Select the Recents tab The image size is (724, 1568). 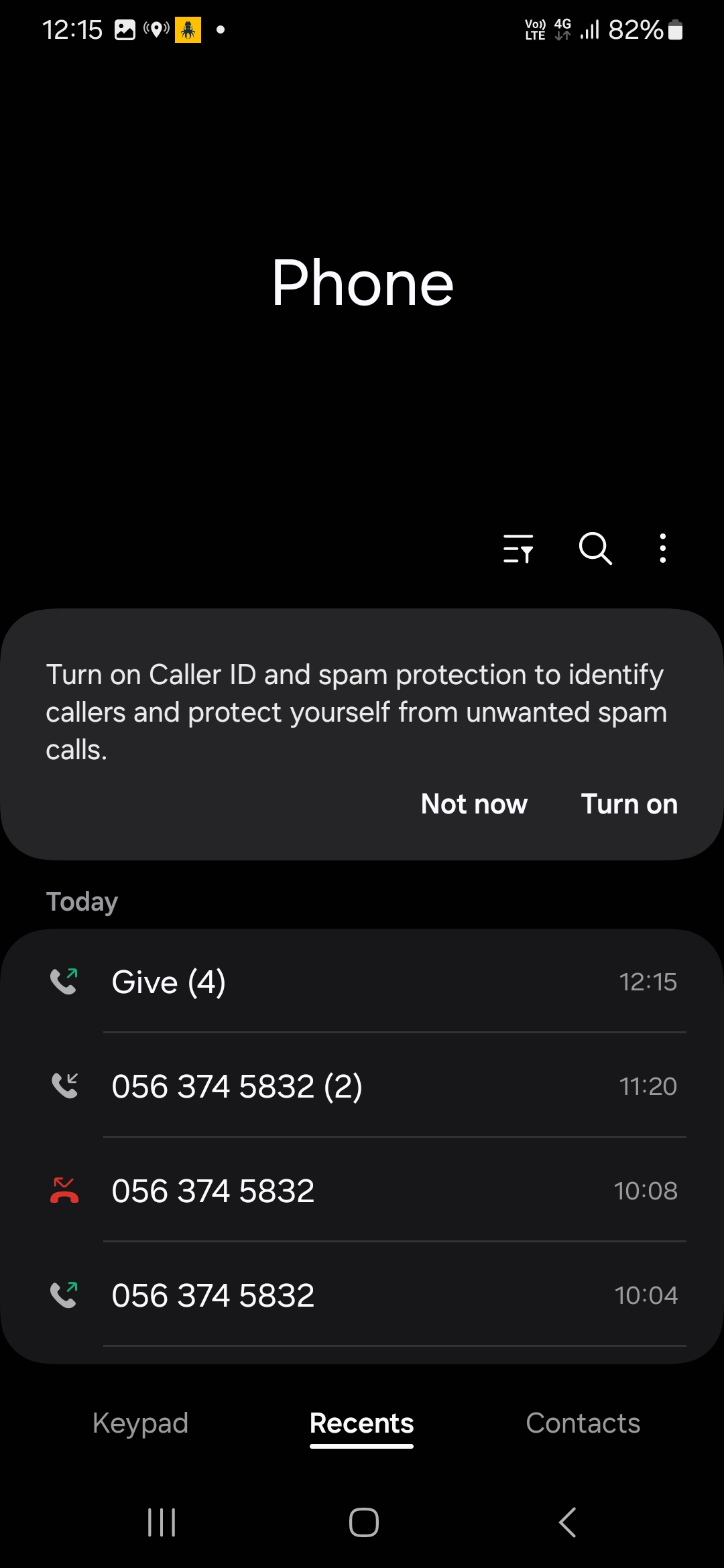pyautogui.click(x=362, y=1423)
